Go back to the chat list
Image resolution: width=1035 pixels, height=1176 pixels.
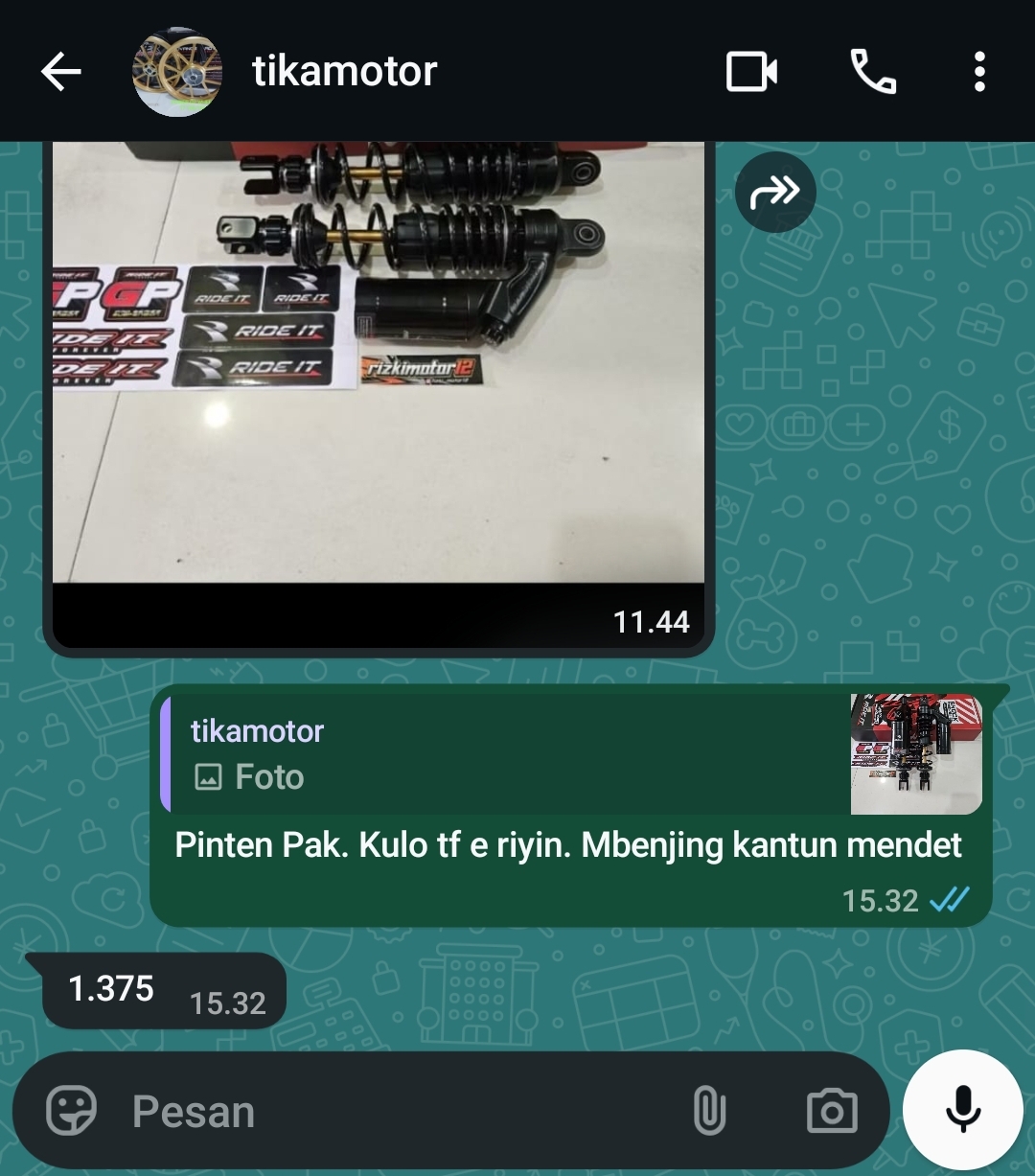(61, 72)
